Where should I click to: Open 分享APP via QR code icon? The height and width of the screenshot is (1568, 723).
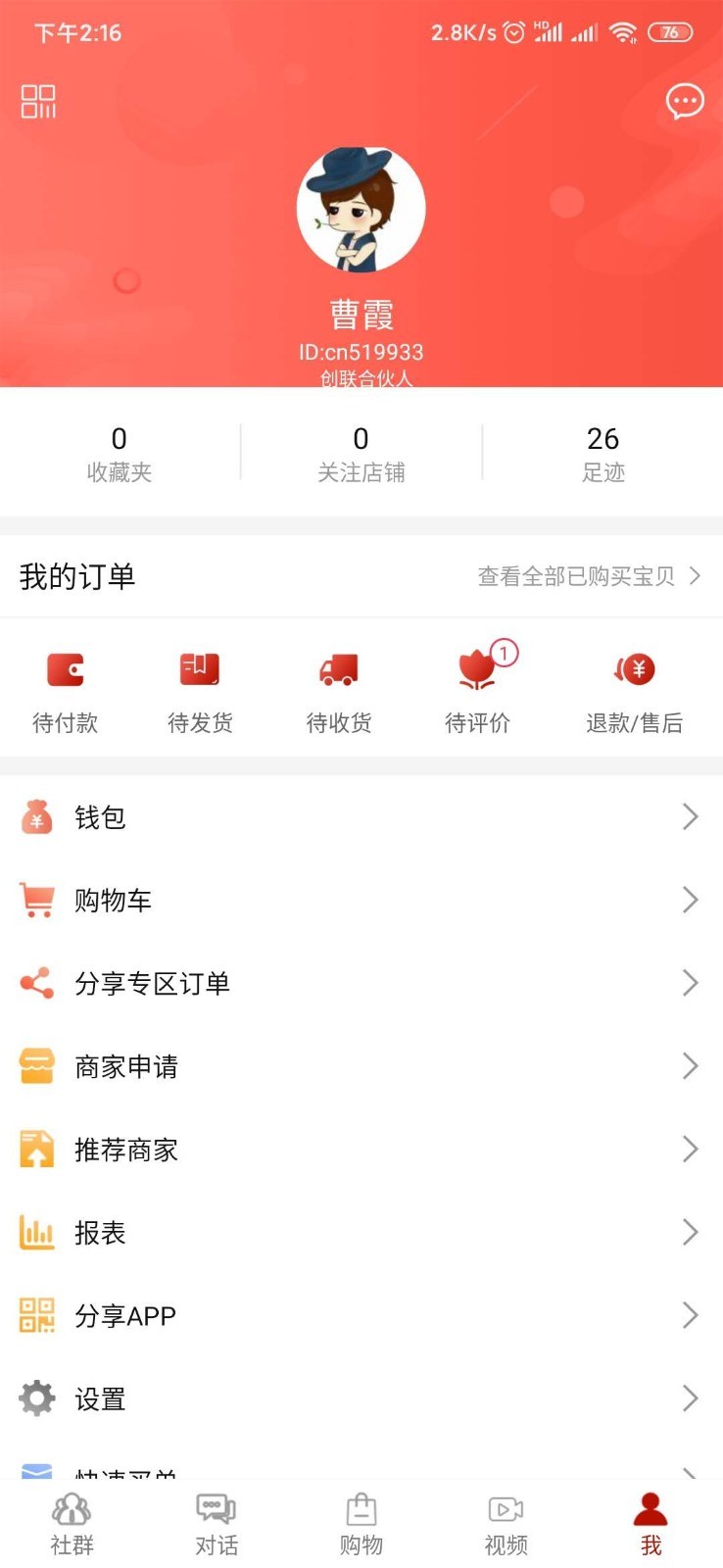tap(36, 1315)
